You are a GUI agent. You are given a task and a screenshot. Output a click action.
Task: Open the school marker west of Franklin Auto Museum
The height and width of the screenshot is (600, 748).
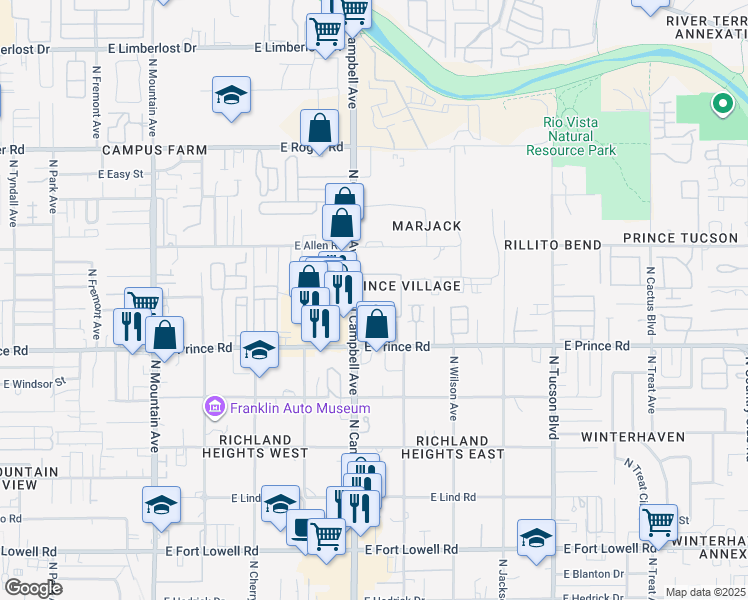[x=260, y=350]
